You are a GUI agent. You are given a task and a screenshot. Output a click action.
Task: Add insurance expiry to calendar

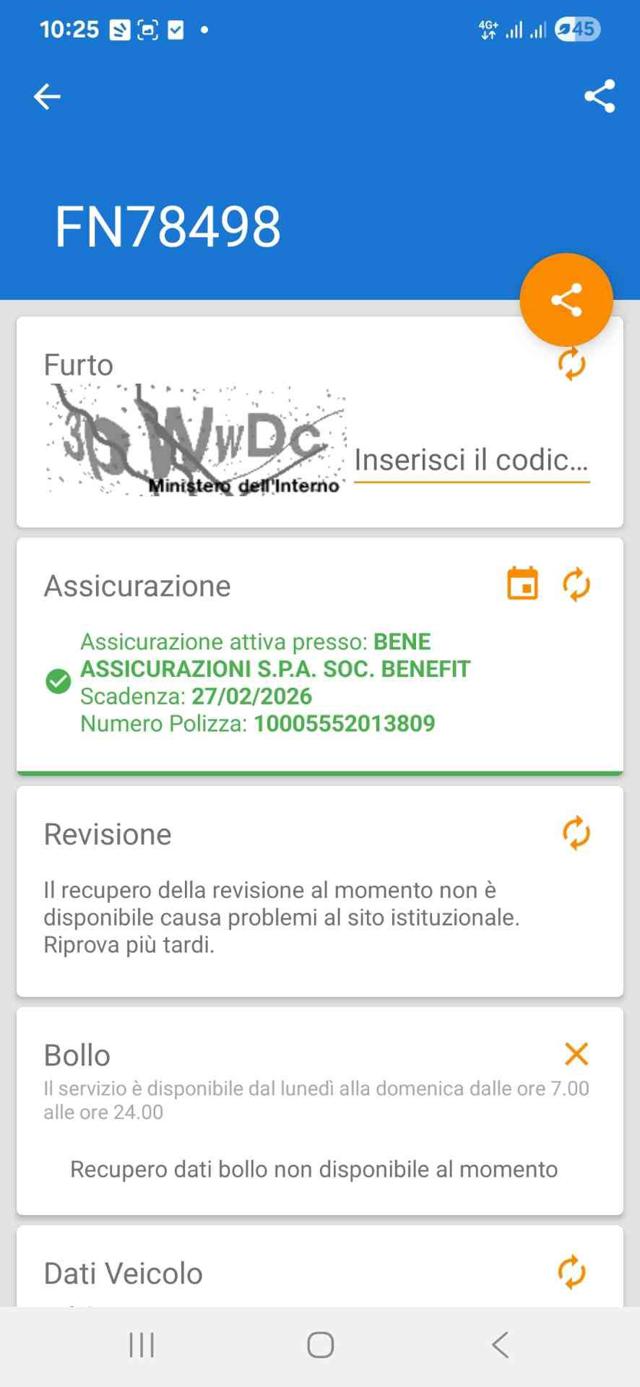point(522,583)
